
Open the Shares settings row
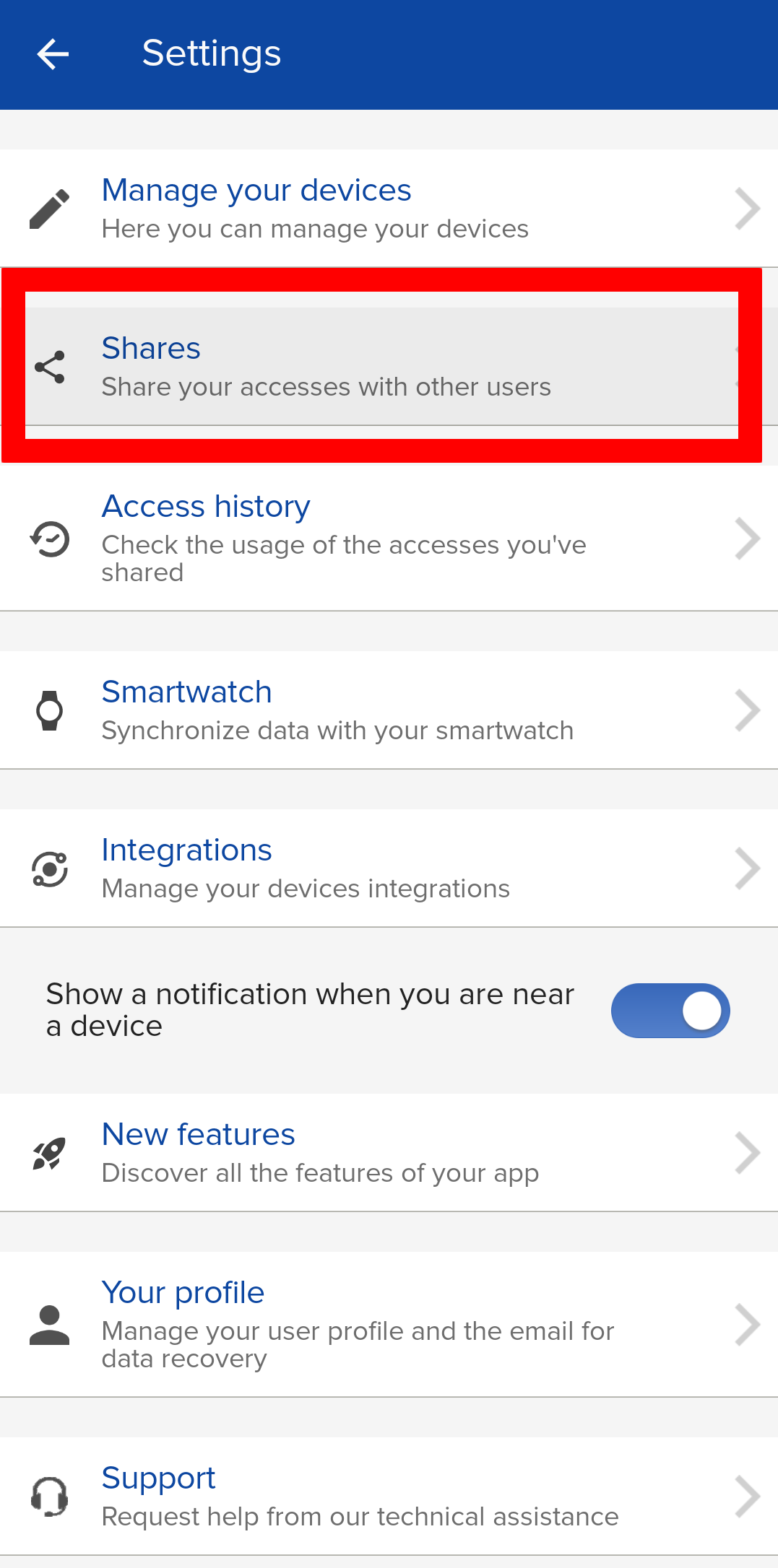(389, 366)
